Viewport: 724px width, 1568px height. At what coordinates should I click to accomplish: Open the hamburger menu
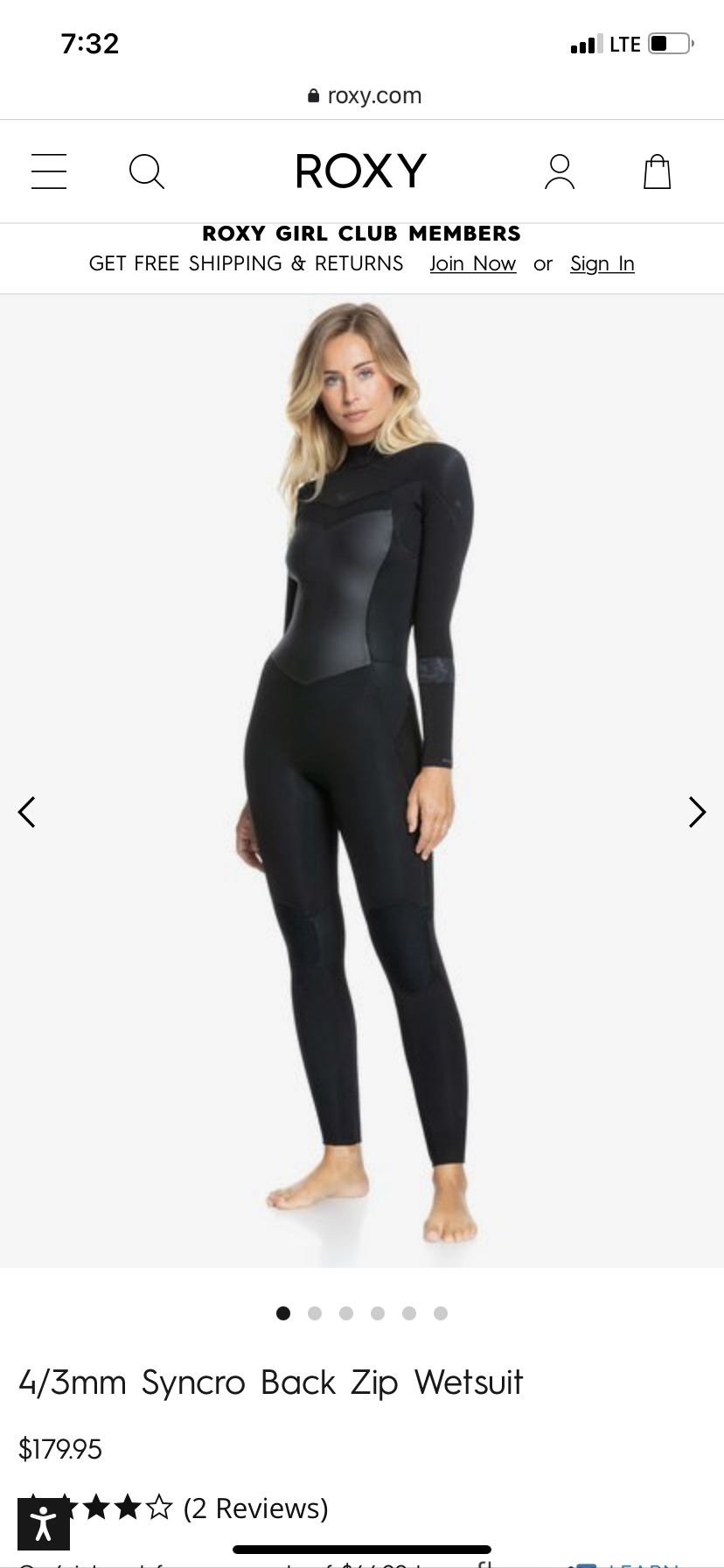point(49,171)
